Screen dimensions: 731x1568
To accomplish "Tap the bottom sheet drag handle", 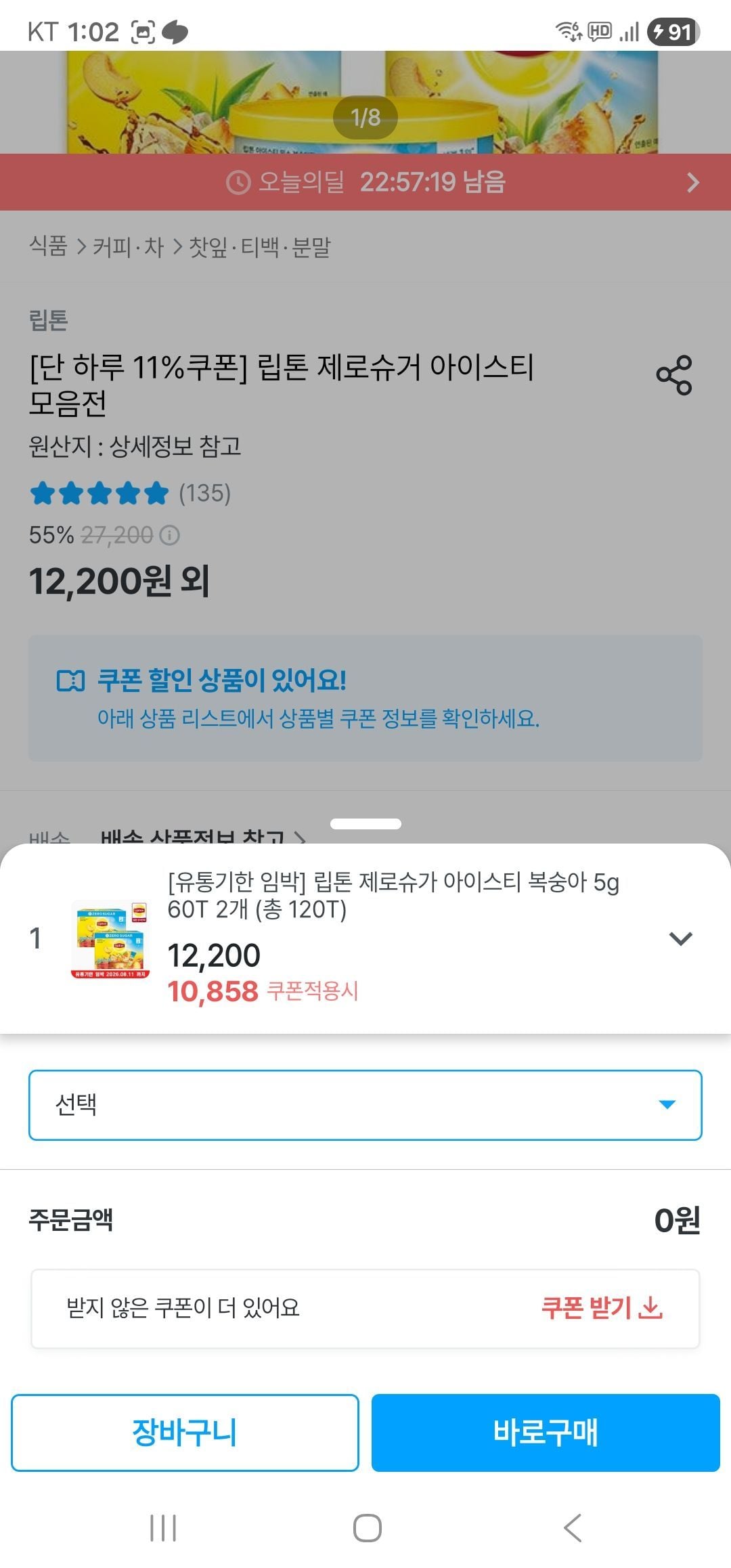I will [365, 824].
